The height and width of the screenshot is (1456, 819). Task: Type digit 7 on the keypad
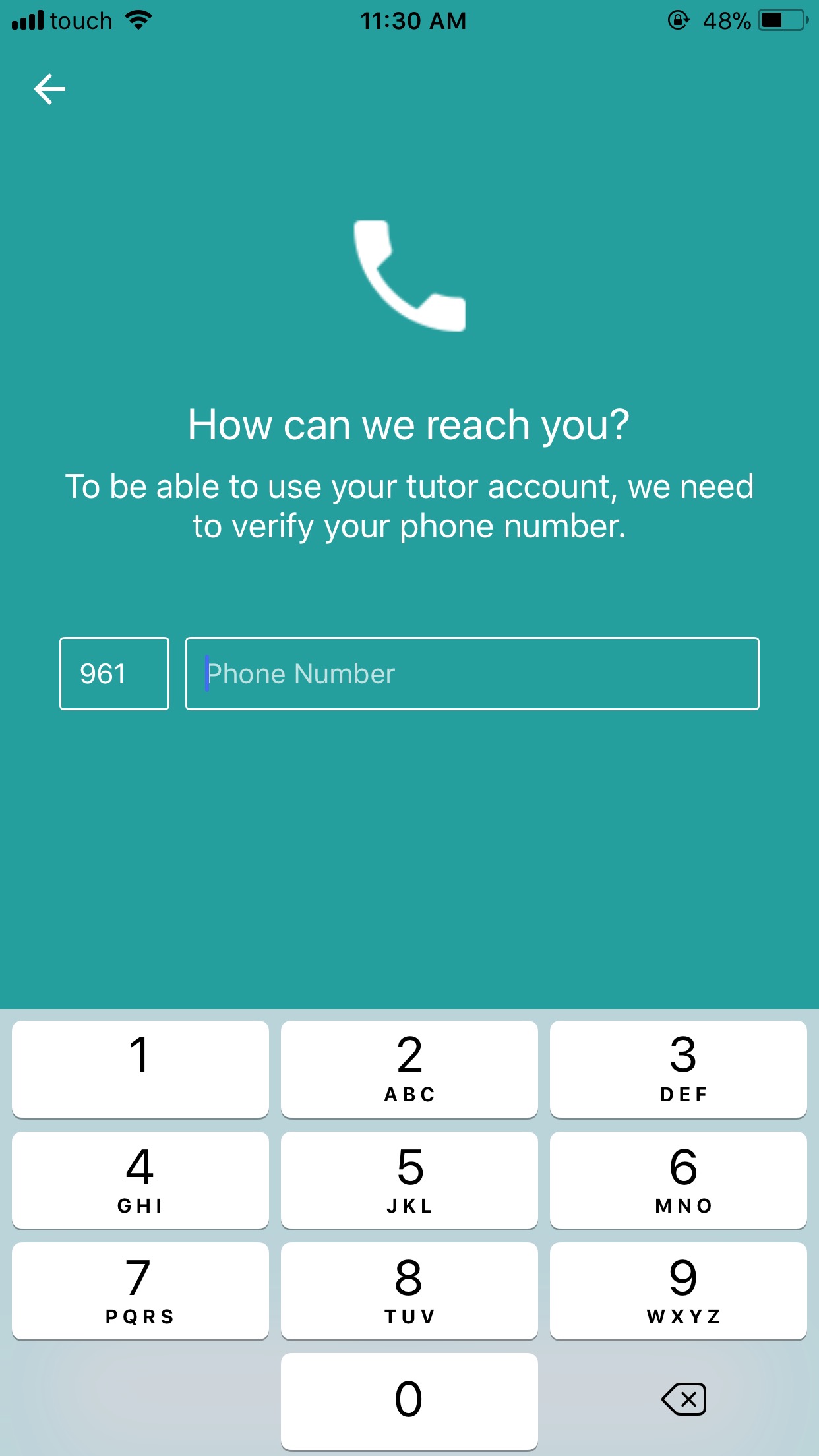coord(140,1290)
